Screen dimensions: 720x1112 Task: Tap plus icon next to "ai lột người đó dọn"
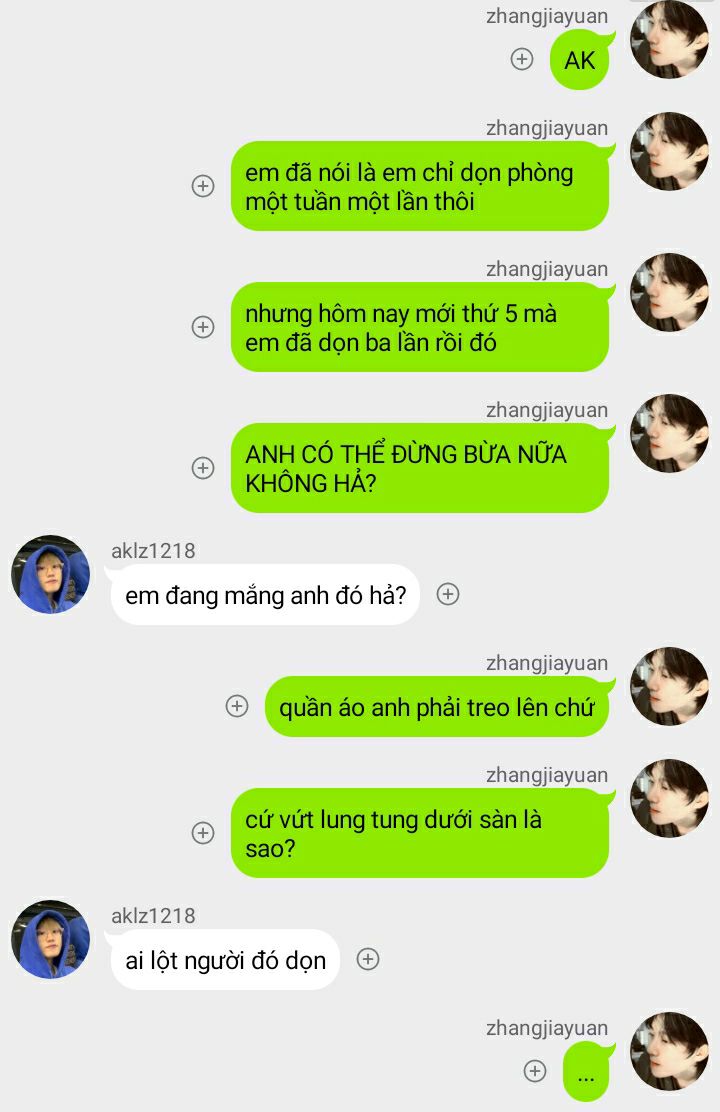pyautogui.click(x=368, y=959)
